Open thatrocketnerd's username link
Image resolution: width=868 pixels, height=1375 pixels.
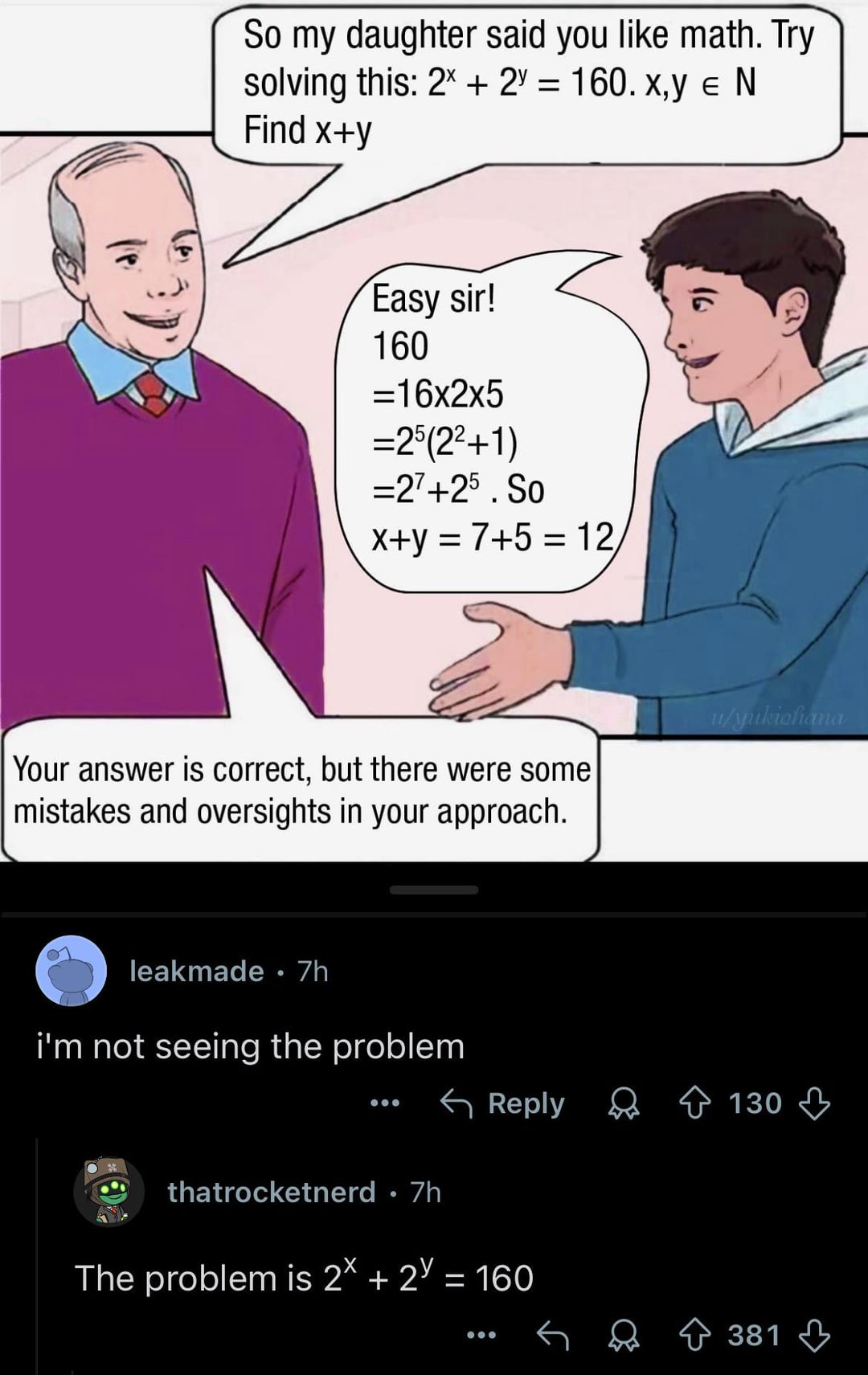272,1192
